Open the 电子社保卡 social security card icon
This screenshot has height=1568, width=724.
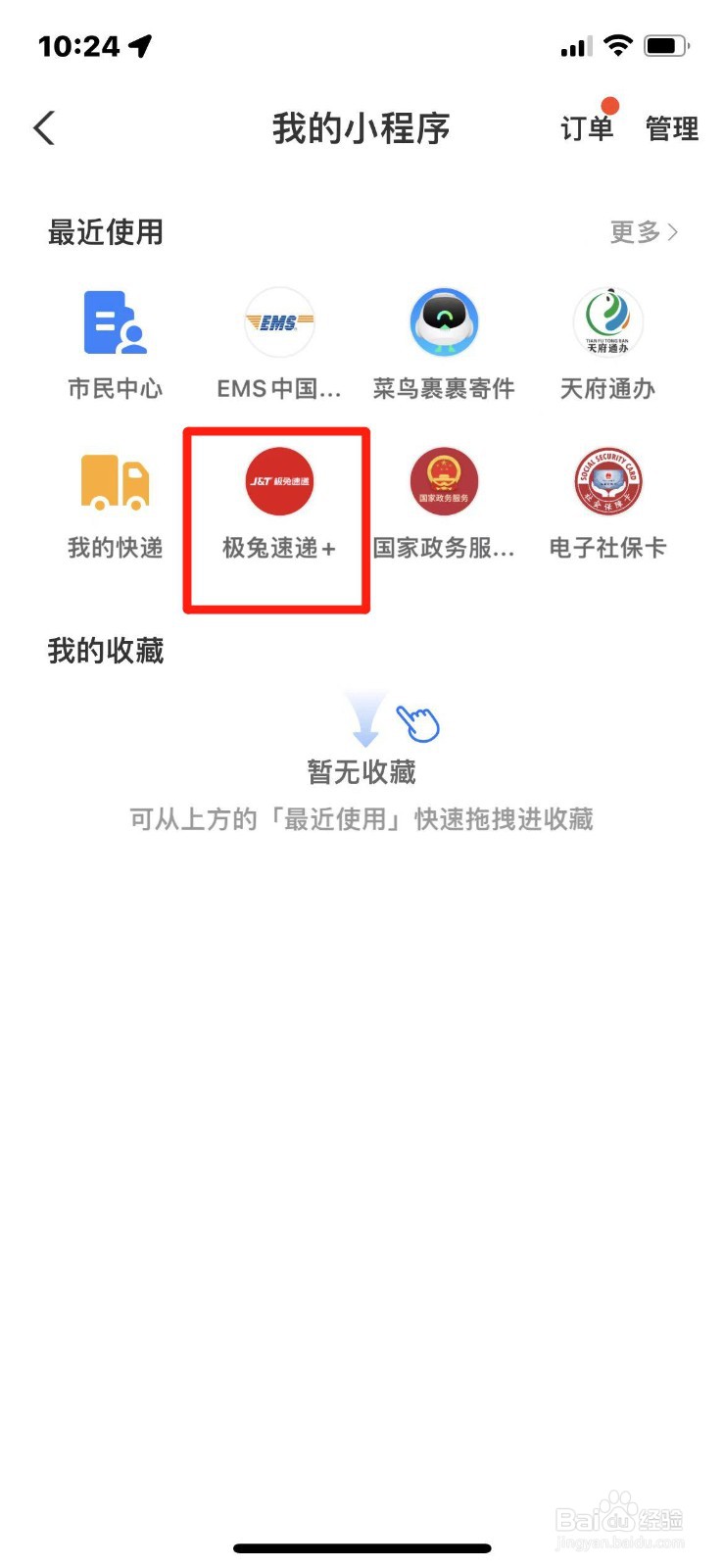pos(607,482)
